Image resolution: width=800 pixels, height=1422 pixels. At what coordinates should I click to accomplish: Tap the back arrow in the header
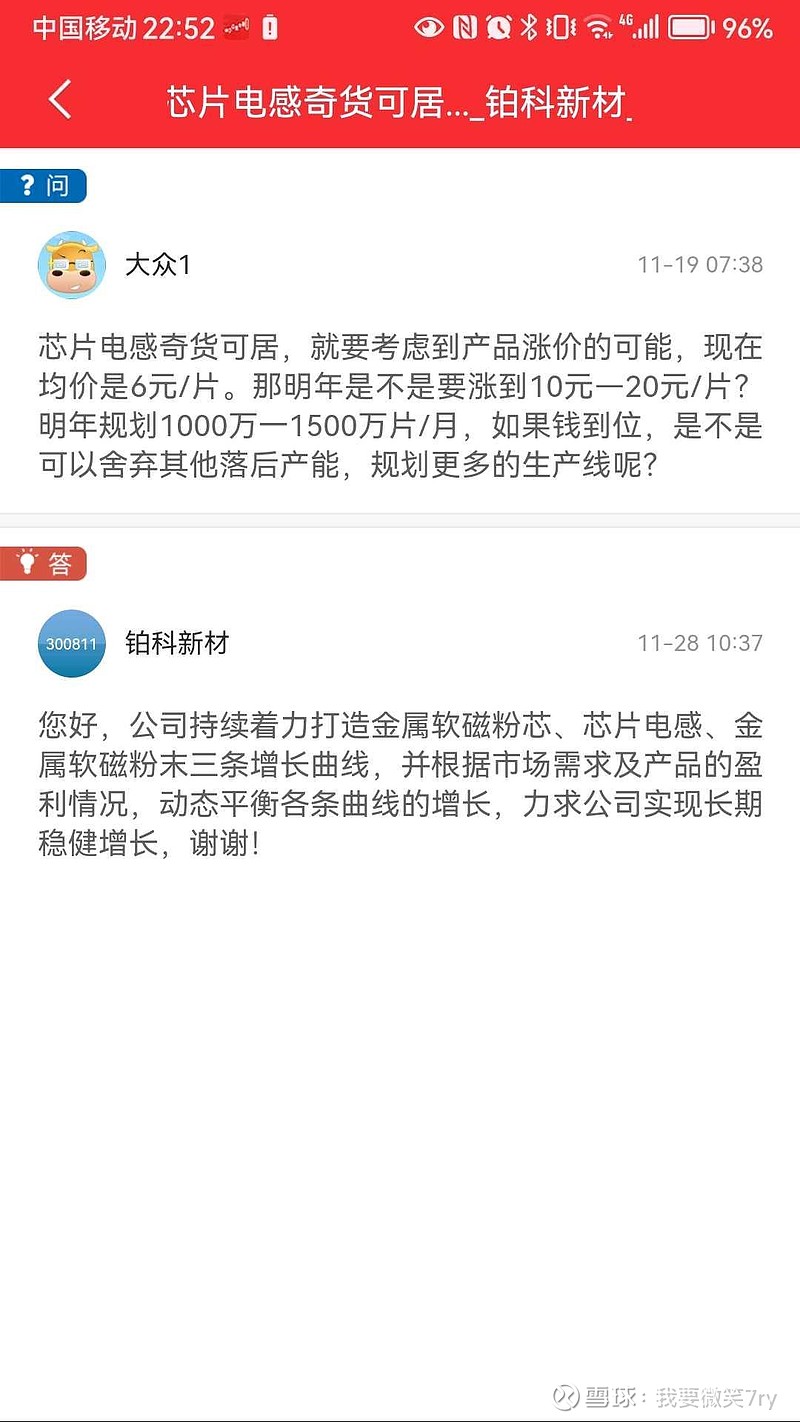coord(57,100)
